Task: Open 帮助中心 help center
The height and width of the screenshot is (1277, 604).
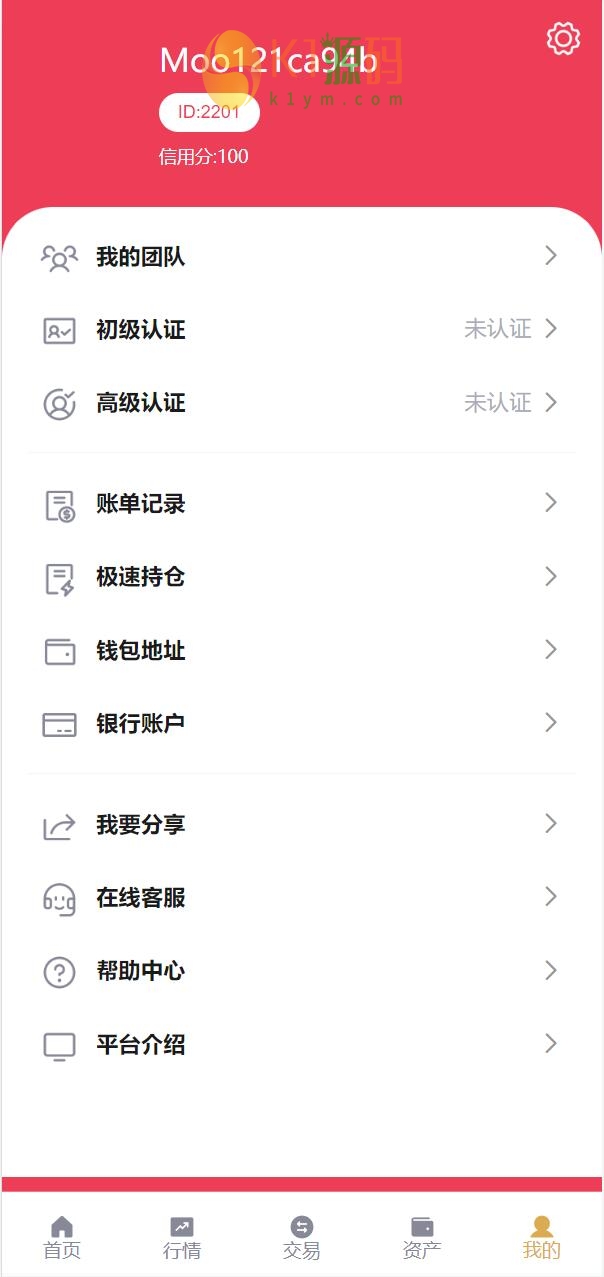Action: click(x=300, y=971)
